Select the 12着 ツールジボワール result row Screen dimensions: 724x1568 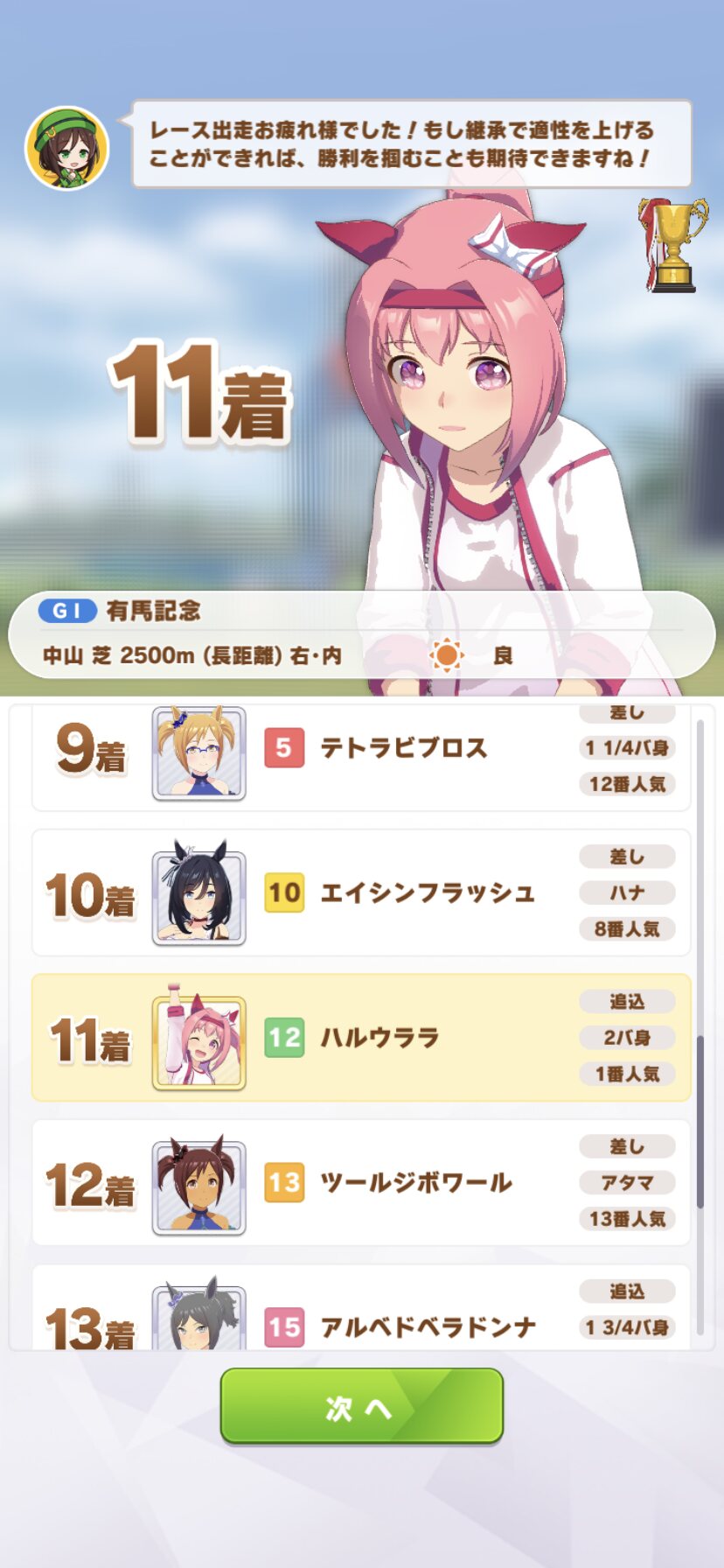pos(361,1182)
